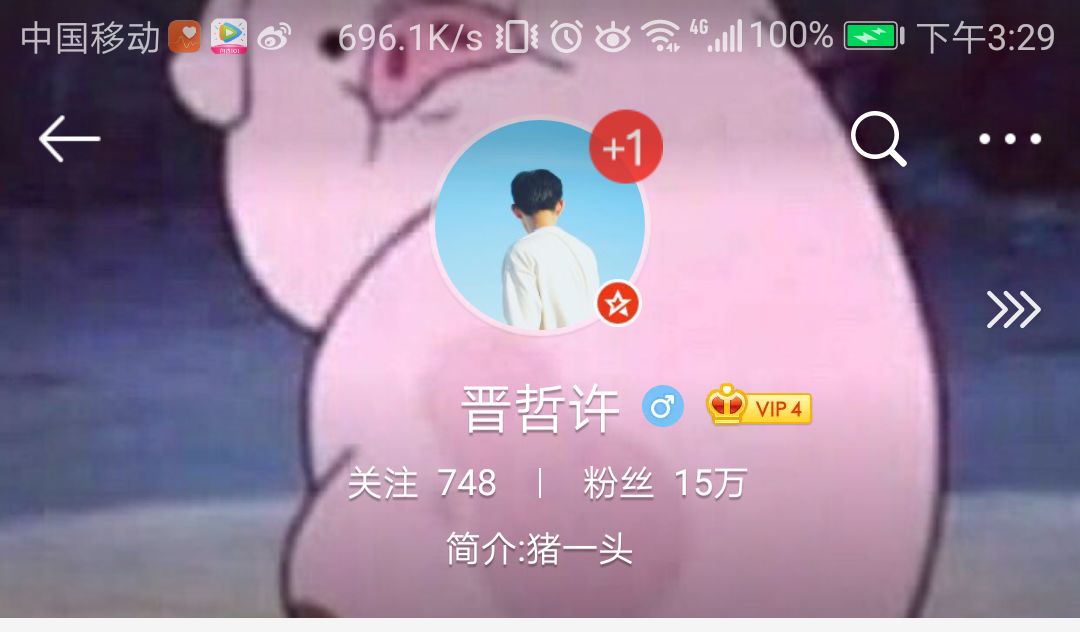Screen dimensions: 1080x632
Task: Open search on this profile
Action: 878,140
